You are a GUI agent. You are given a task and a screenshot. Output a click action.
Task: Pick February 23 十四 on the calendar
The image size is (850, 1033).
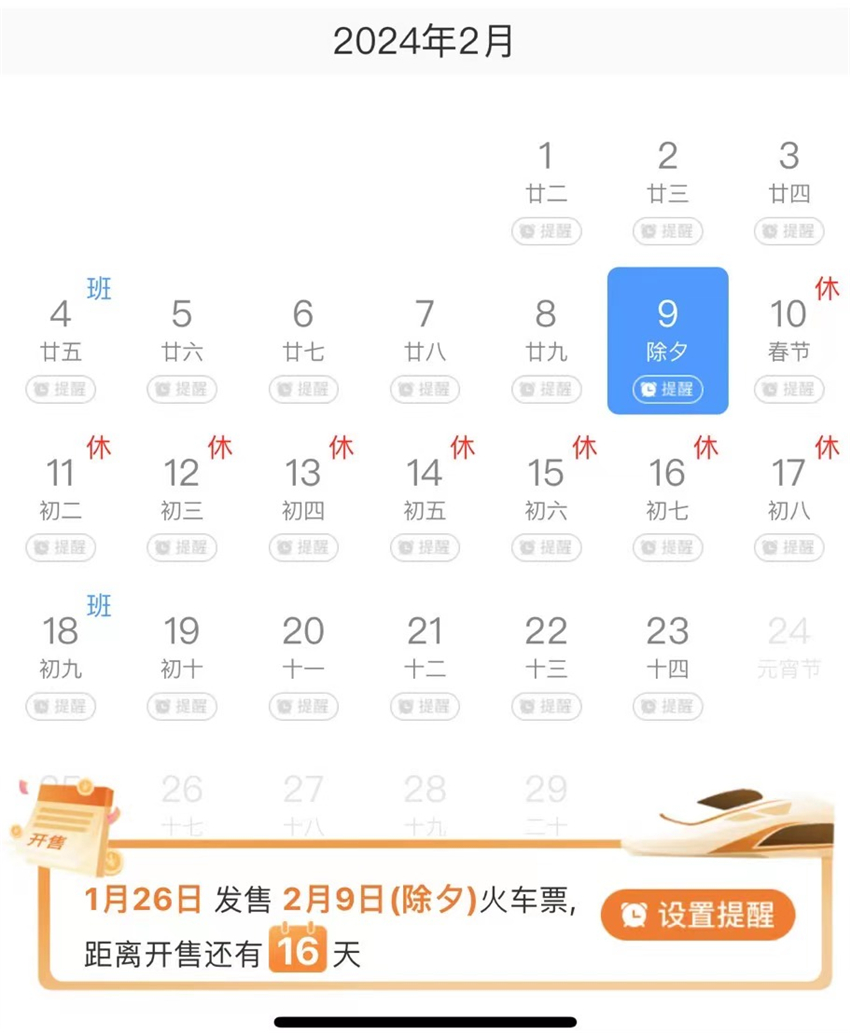coord(667,646)
